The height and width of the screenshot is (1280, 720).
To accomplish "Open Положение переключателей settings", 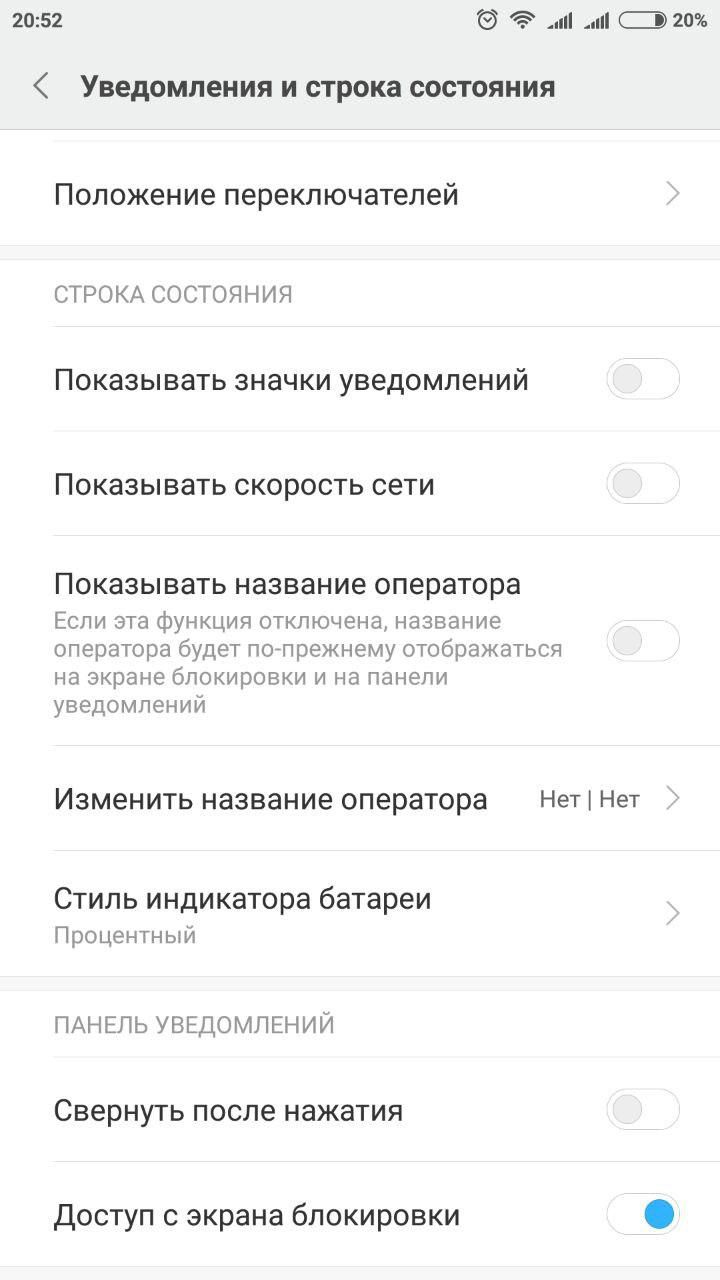I will pos(360,194).
